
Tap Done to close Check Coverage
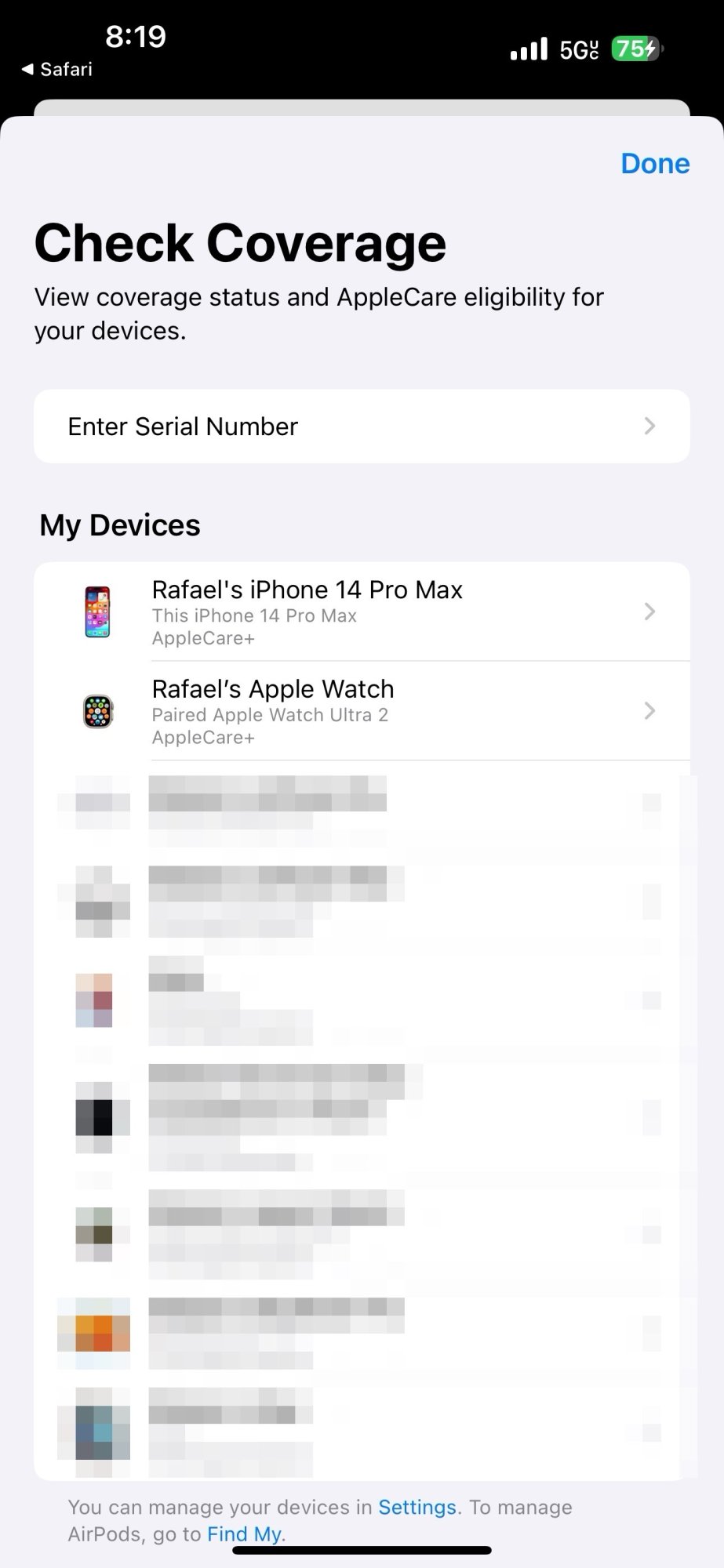click(x=654, y=163)
